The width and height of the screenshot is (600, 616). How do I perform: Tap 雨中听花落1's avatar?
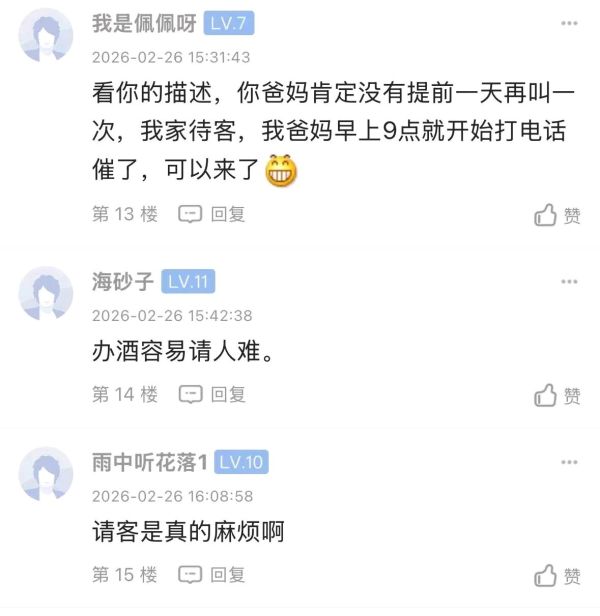tap(46, 475)
